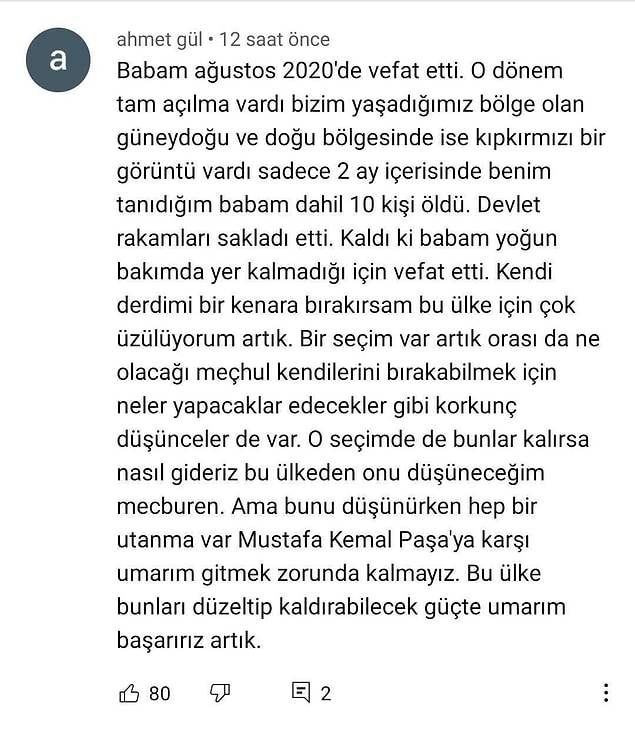This screenshot has width=635, height=742.
Task: Like ahmet gül's comment
Action: 129,693
